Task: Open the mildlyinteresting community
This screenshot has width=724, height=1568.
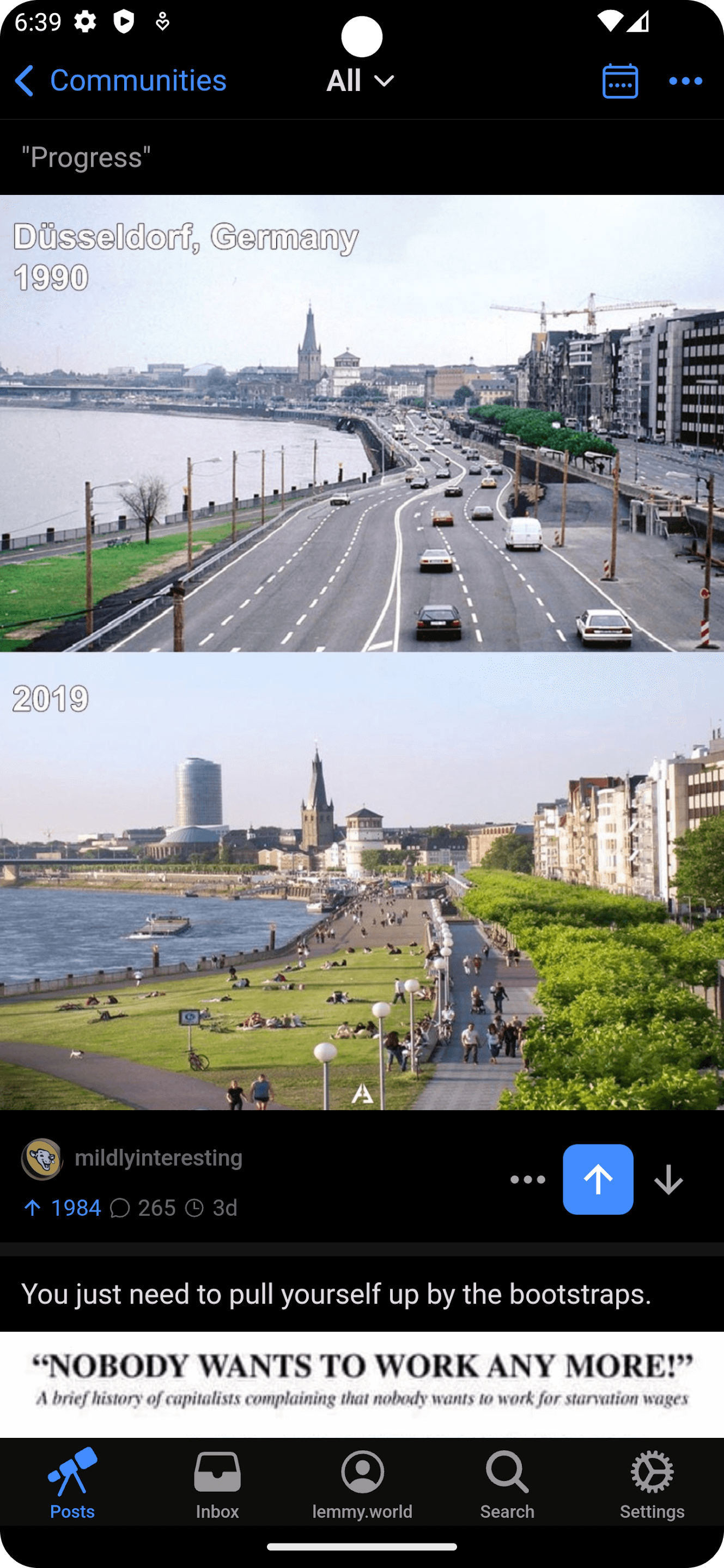Action: (x=159, y=1157)
